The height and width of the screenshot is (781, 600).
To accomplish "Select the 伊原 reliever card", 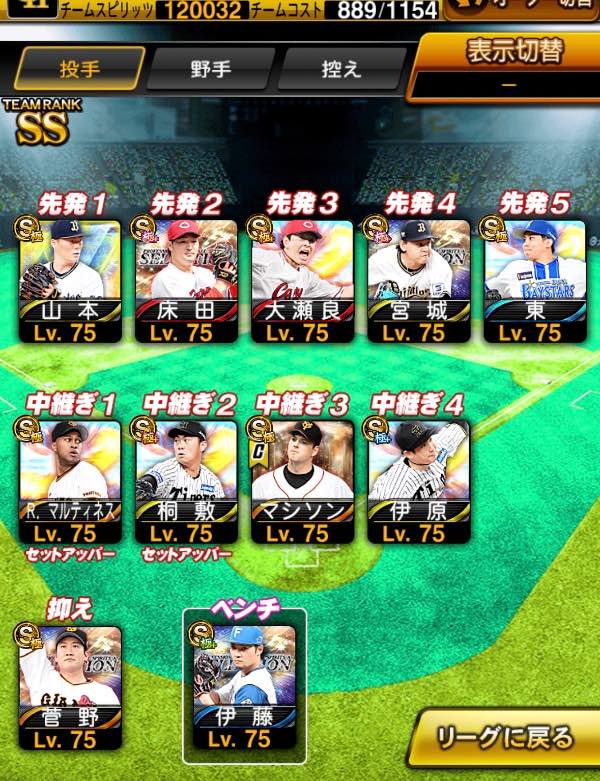I will [x=418, y=482].
